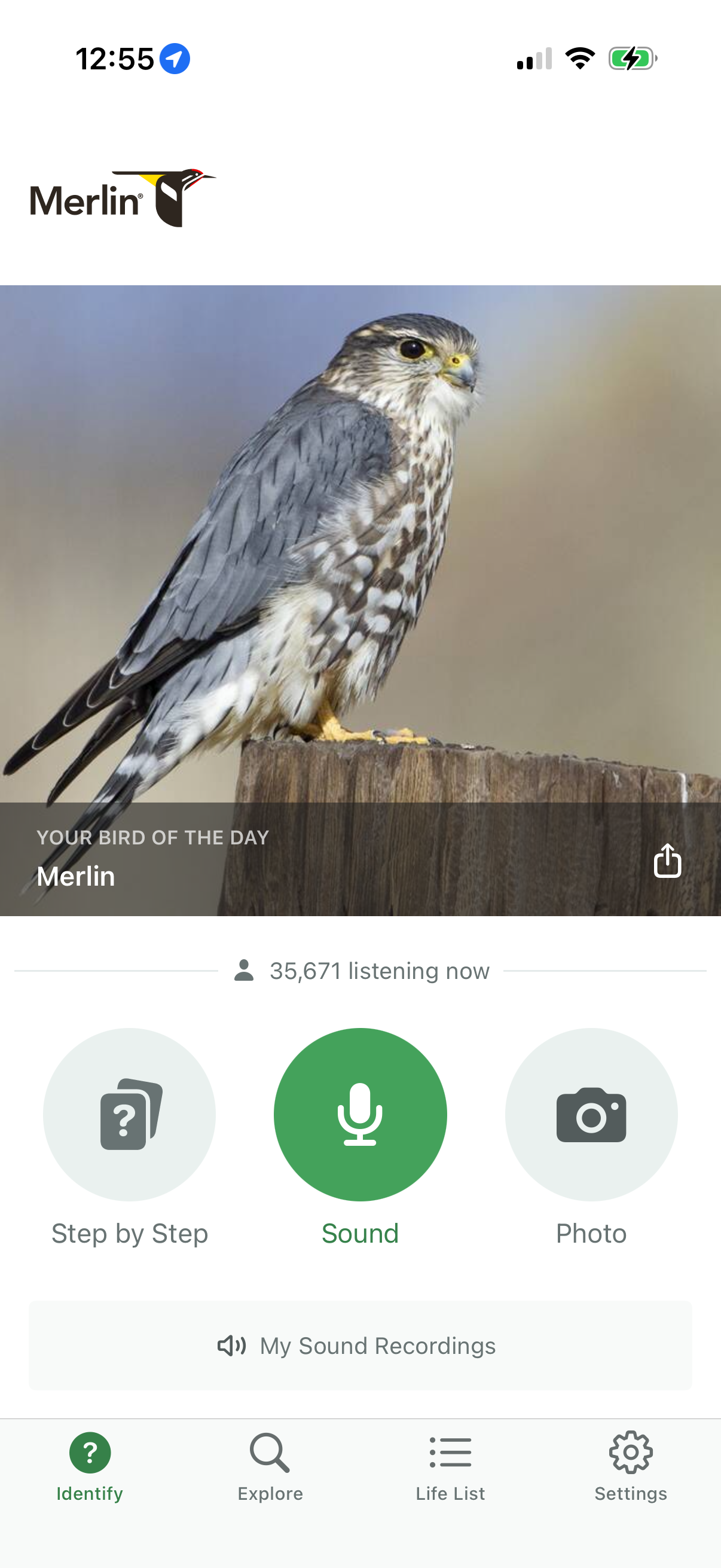
Task: Tap the battery charging indicator
Action: tap(631, 58)
